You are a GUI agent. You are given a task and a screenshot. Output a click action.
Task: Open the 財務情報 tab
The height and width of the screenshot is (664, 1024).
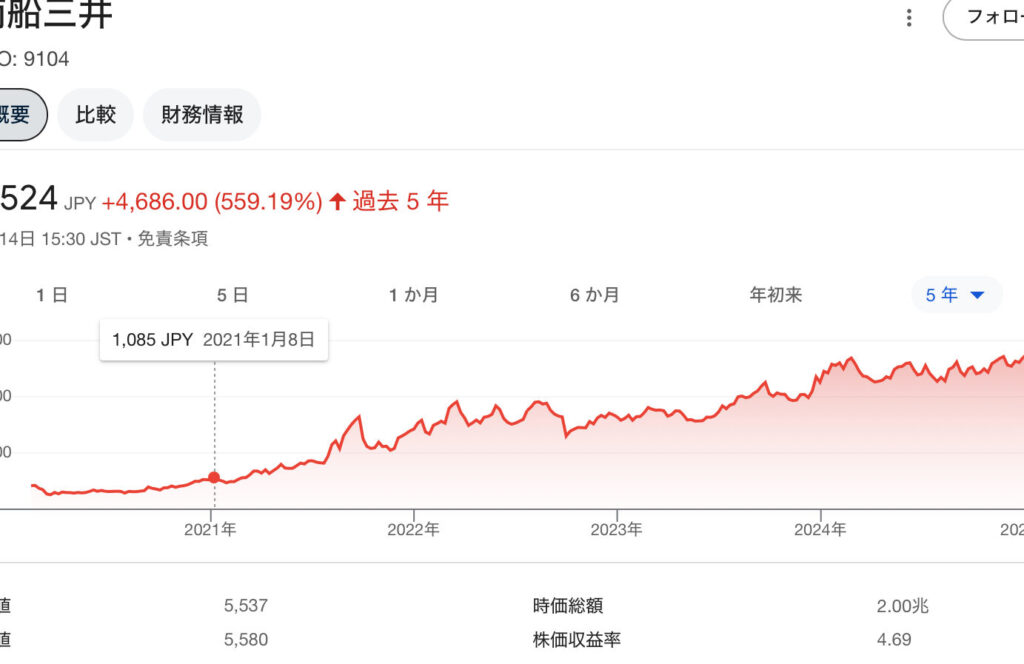202,115
